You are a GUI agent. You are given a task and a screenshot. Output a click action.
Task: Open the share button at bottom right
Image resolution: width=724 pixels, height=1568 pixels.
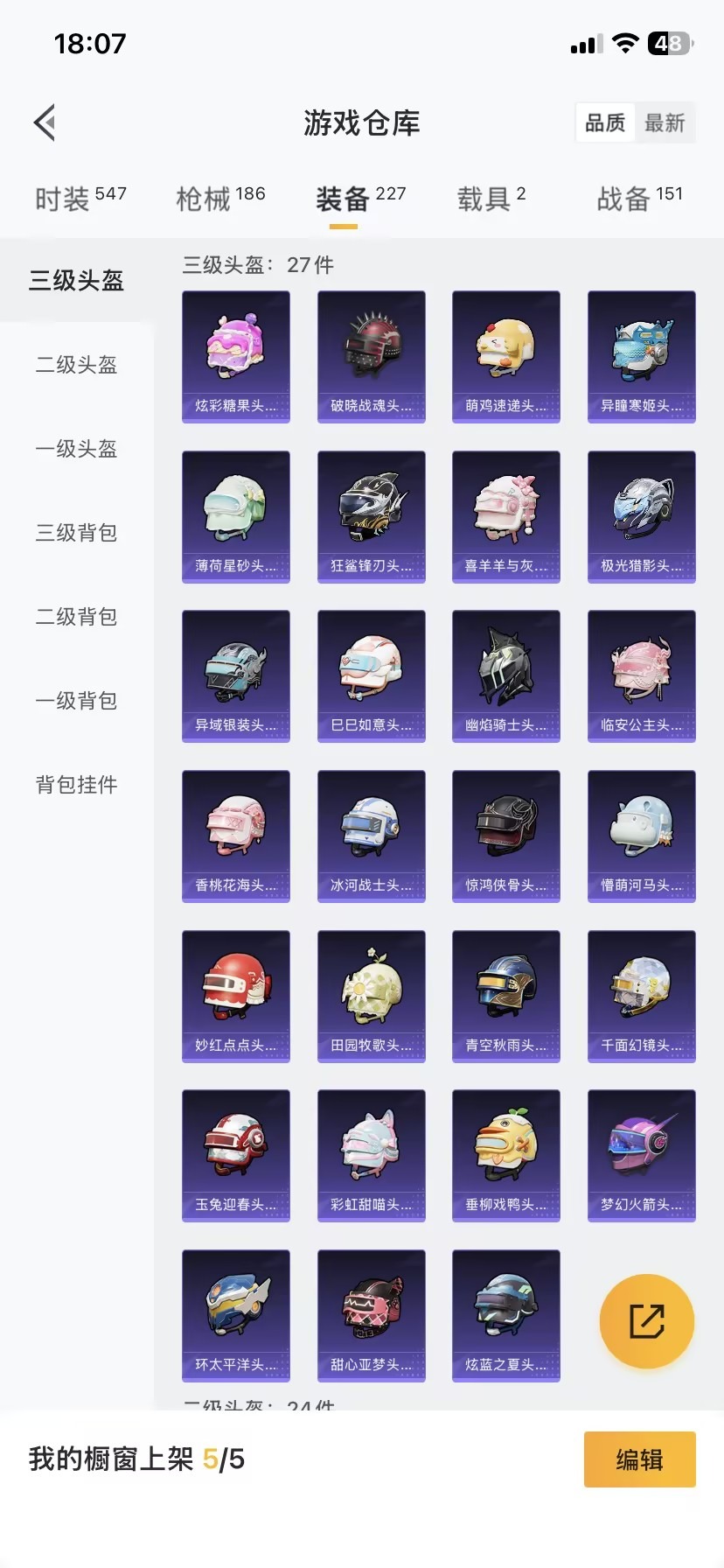646,1321
